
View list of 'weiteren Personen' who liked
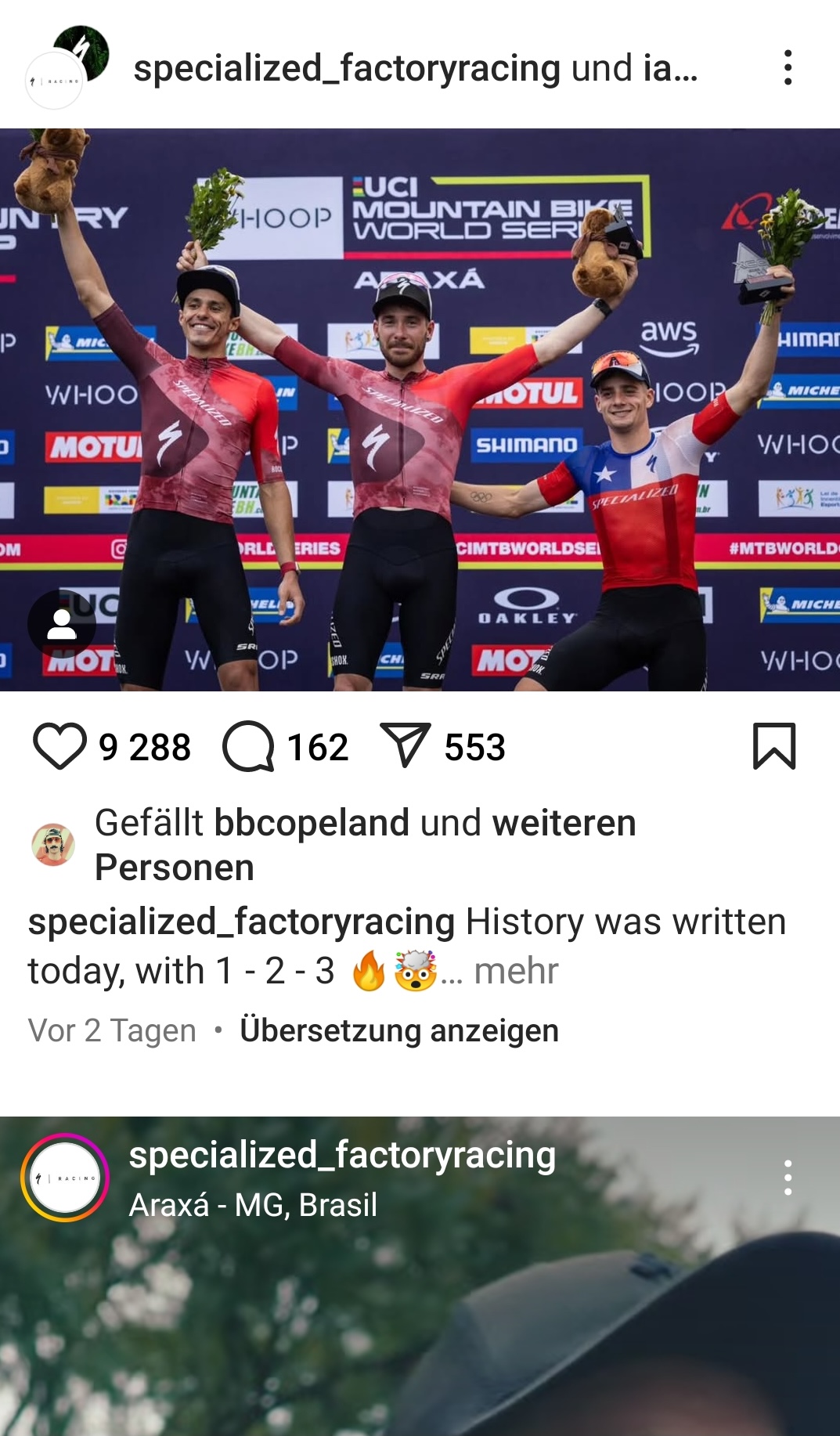pyautogui.click(x=564, y=823)
